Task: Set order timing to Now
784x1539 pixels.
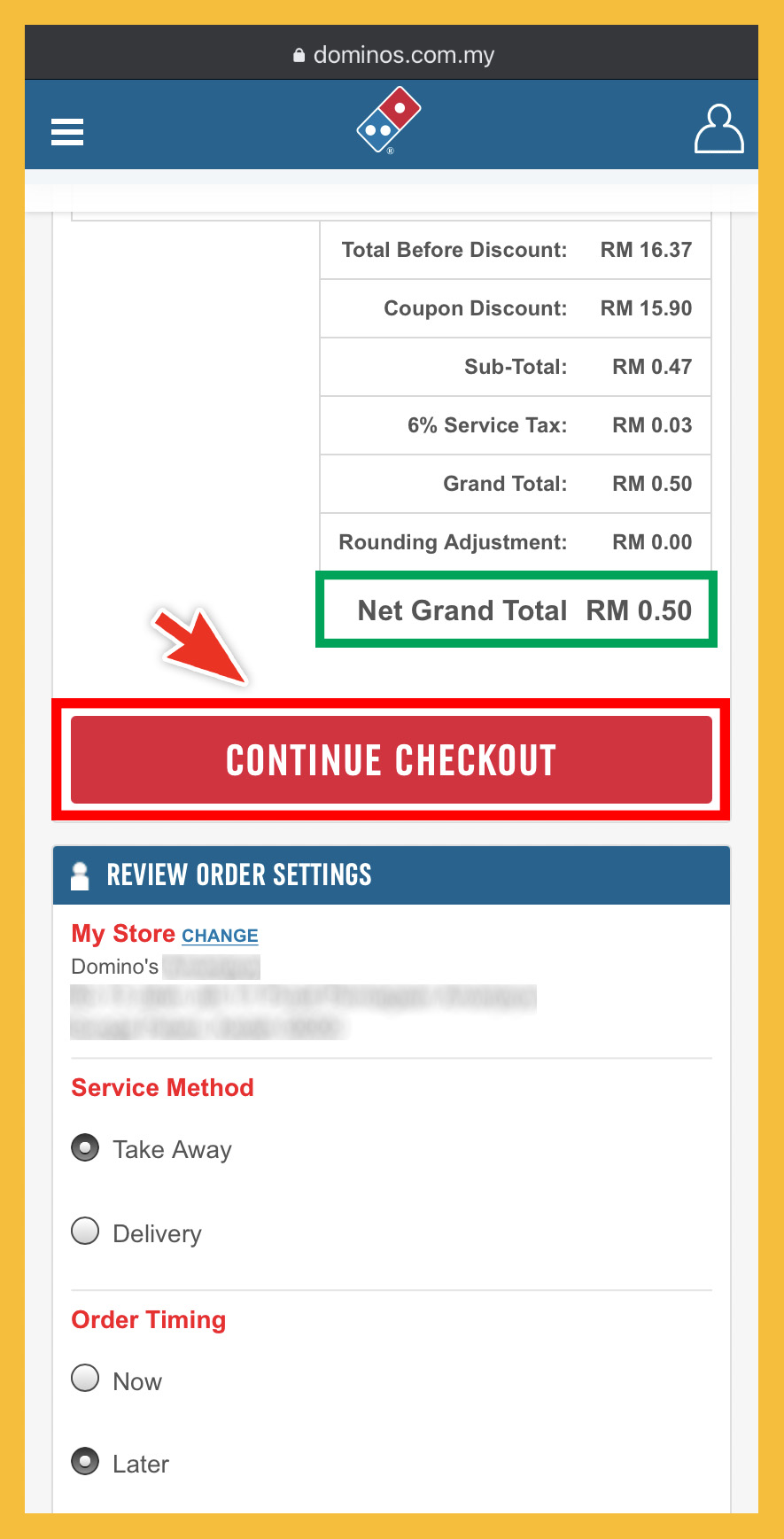Action: (86, 1379)
